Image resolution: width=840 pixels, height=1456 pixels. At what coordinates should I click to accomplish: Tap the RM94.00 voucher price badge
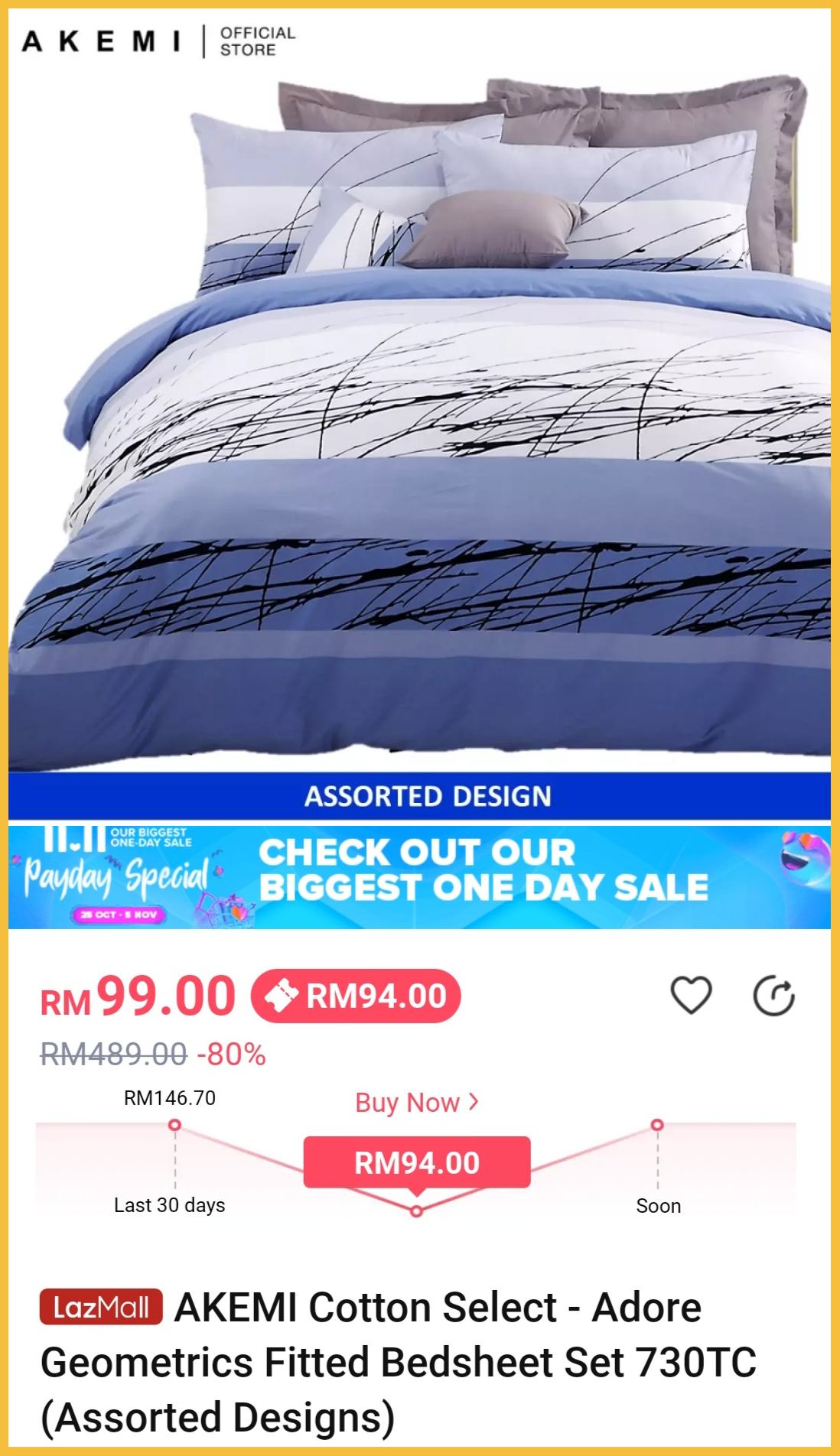(357, 996)
